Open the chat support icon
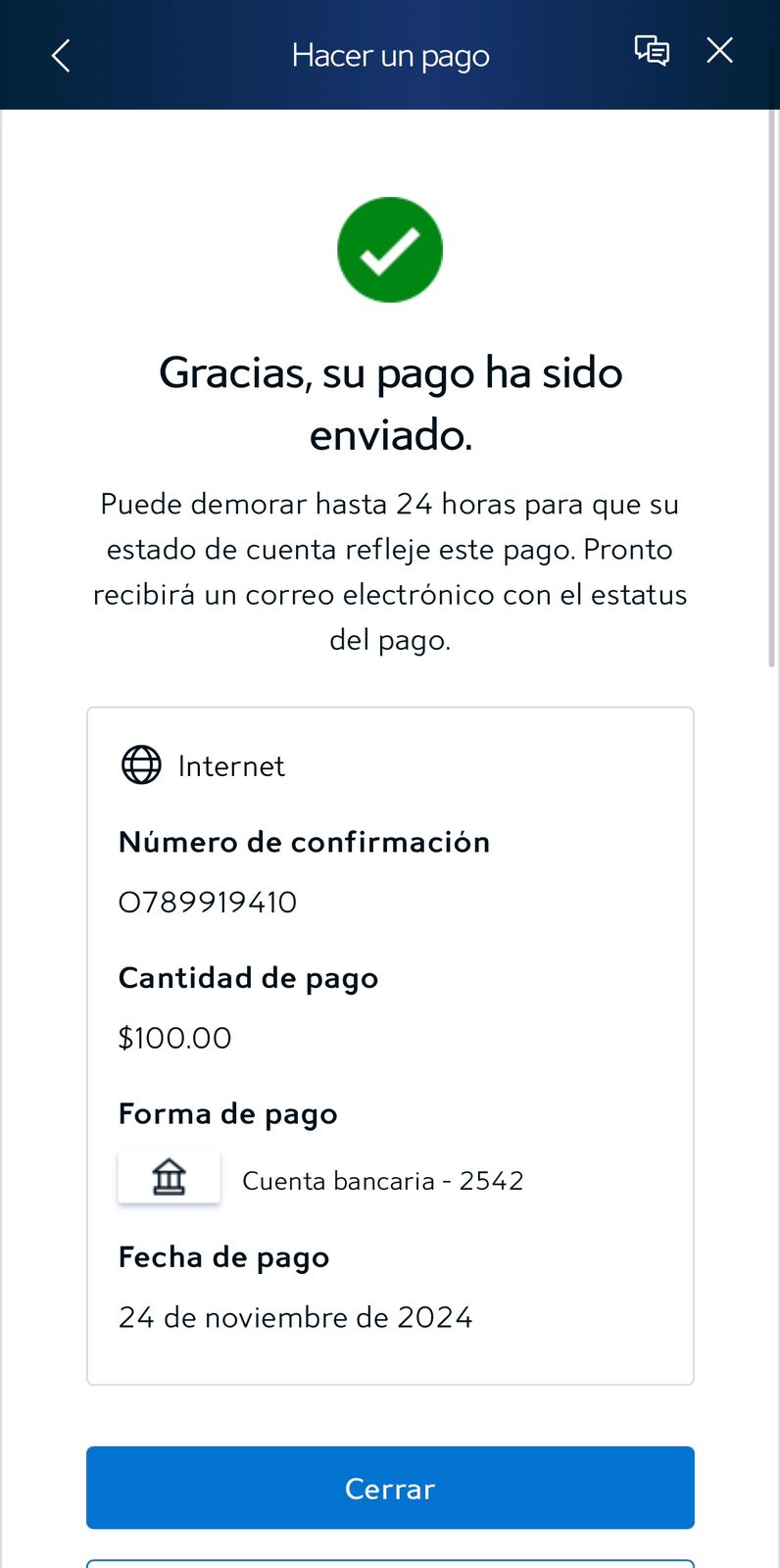 point(652,50)
